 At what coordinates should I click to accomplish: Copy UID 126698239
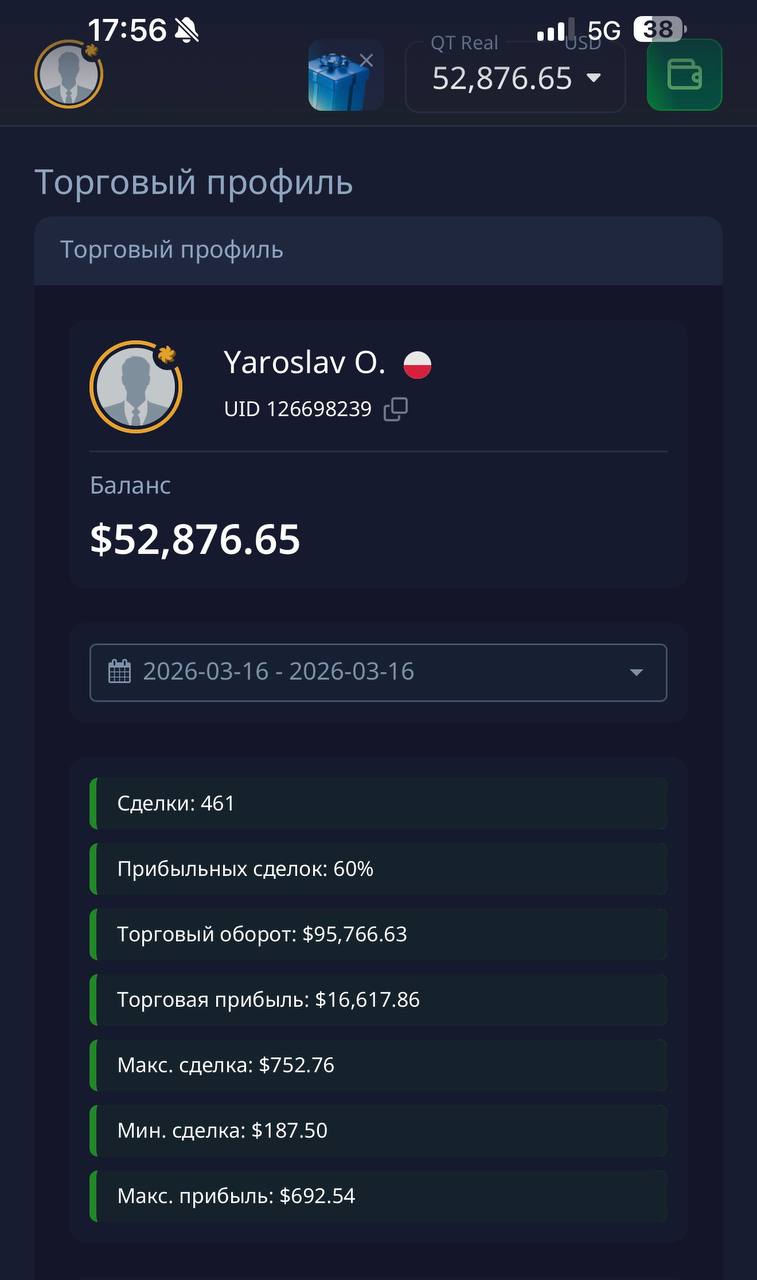coord(396,409)
